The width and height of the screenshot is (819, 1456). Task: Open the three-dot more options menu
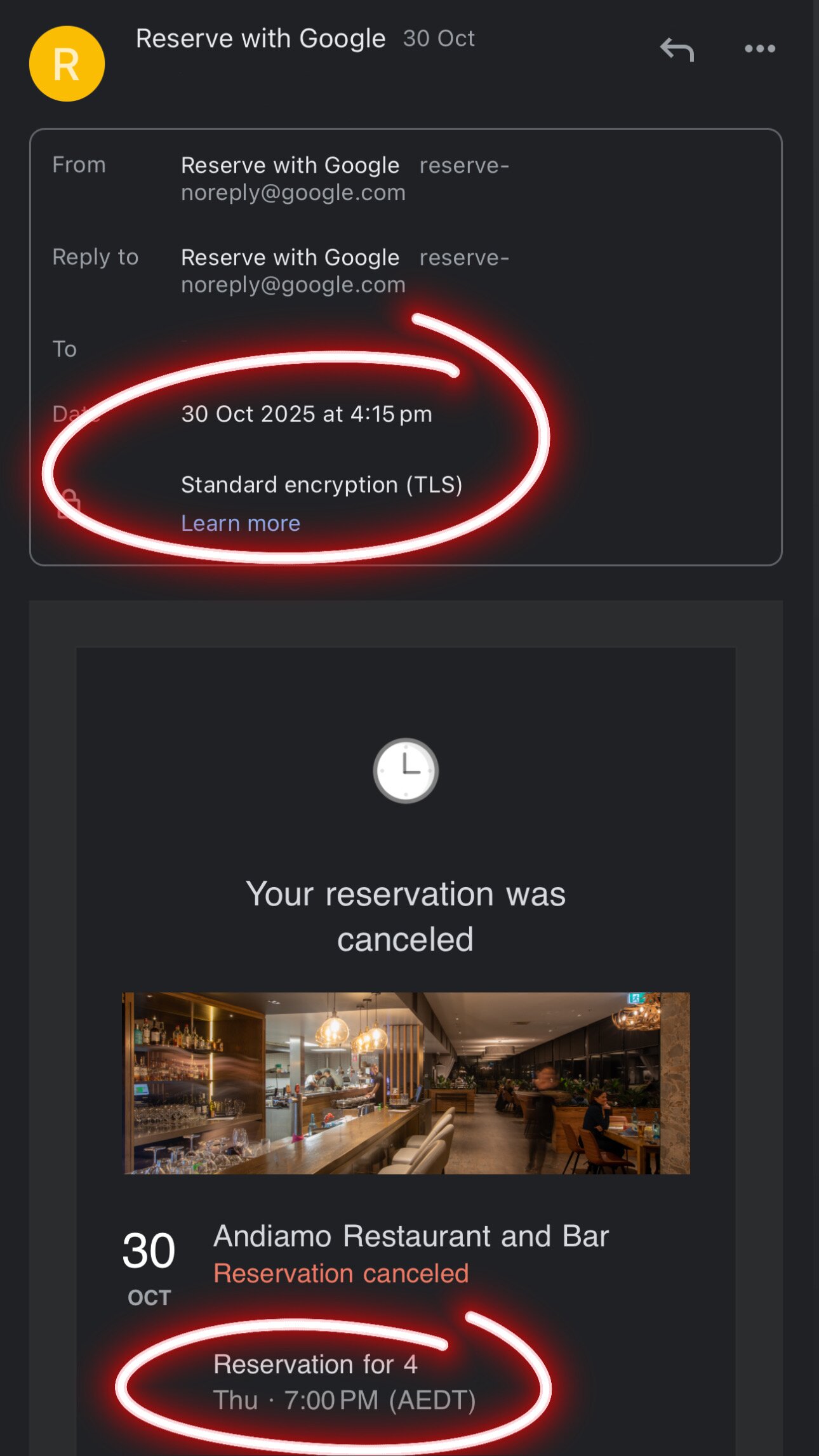(x=759, y=49)
